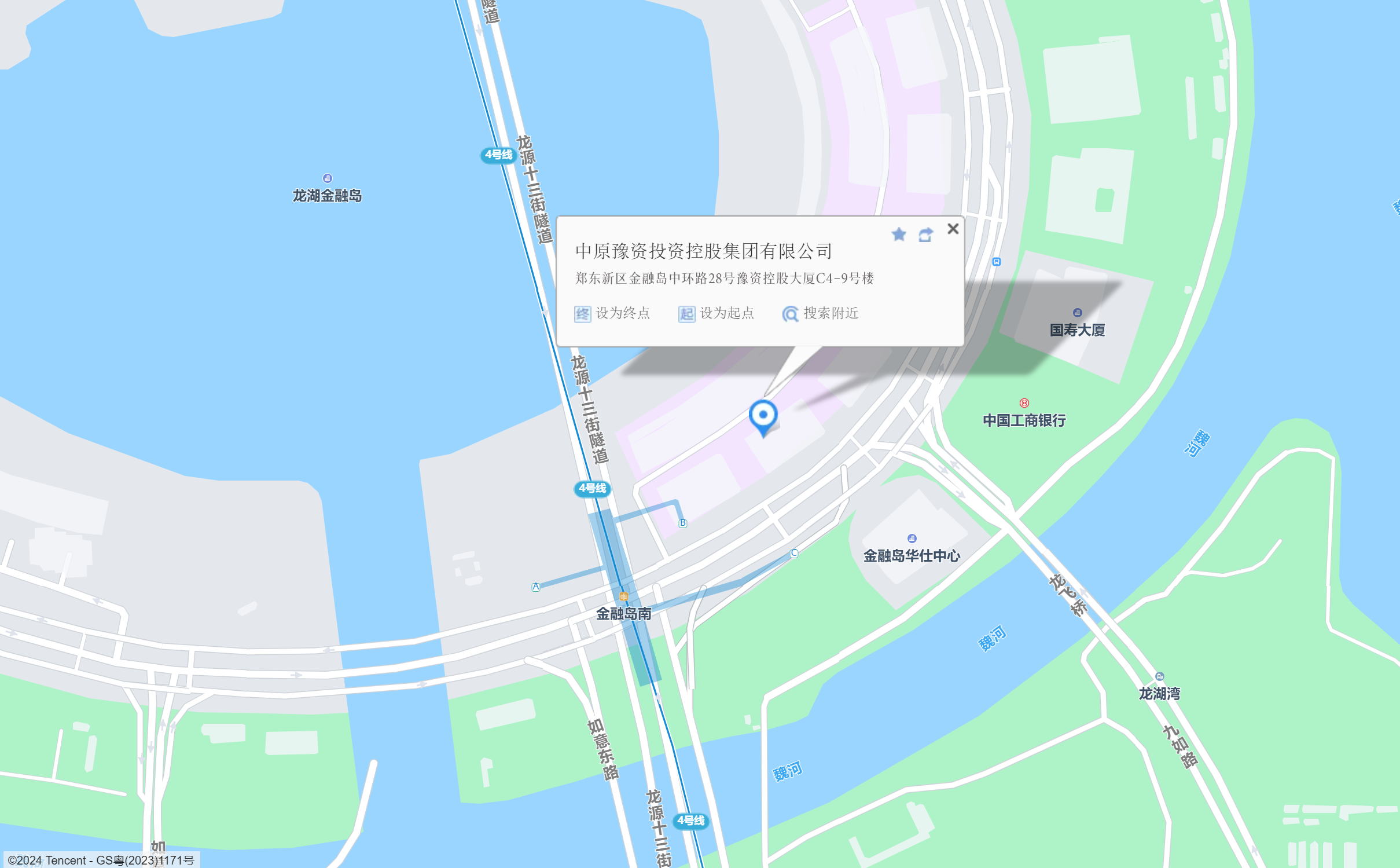Favorite this location with the star icon
The image size is (1400, 868).
pos(898,235)
